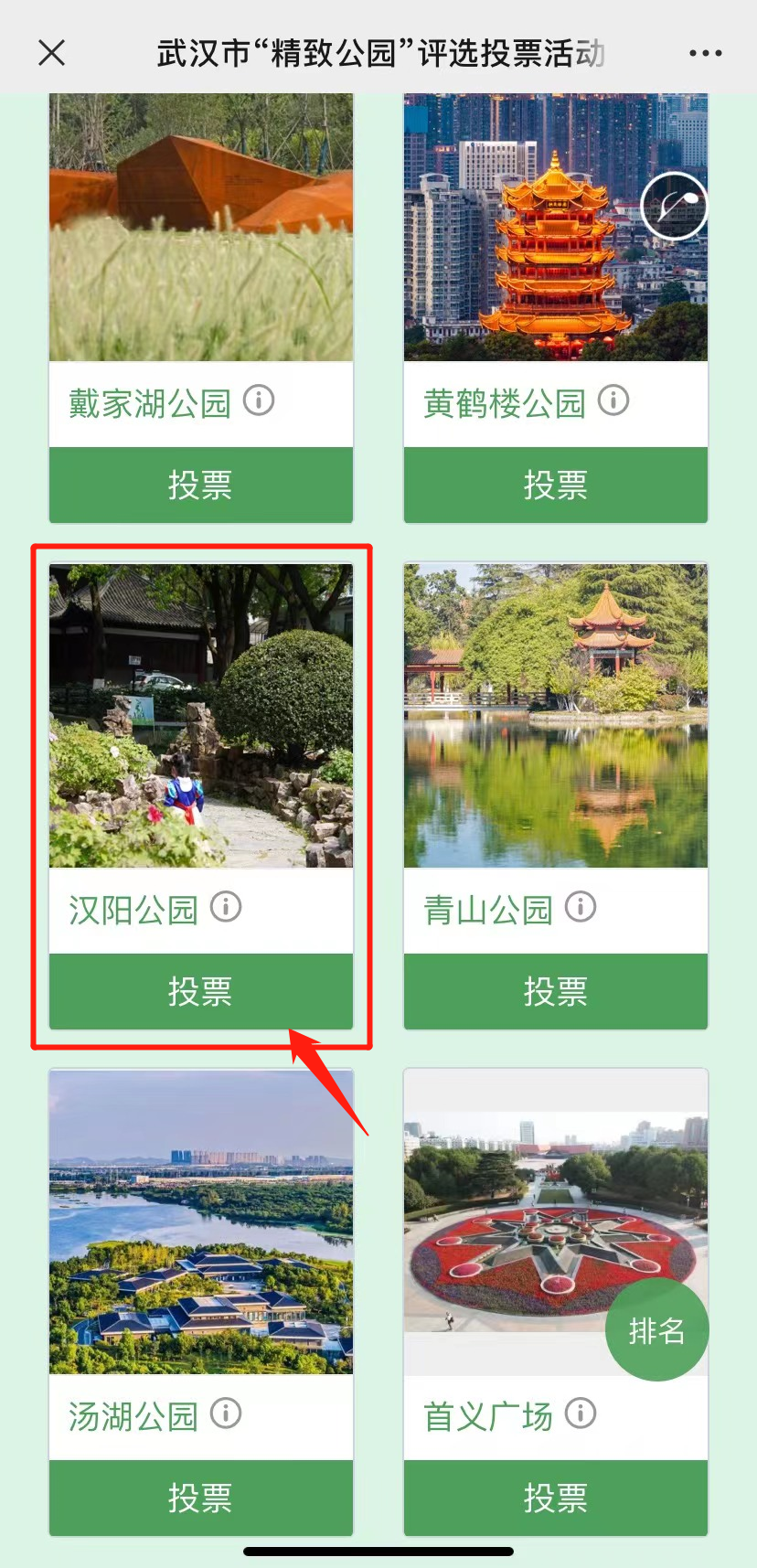The image size is (757, 1568).
Task: Open 青山公园 lake photo
Action: tap(555, 716)
